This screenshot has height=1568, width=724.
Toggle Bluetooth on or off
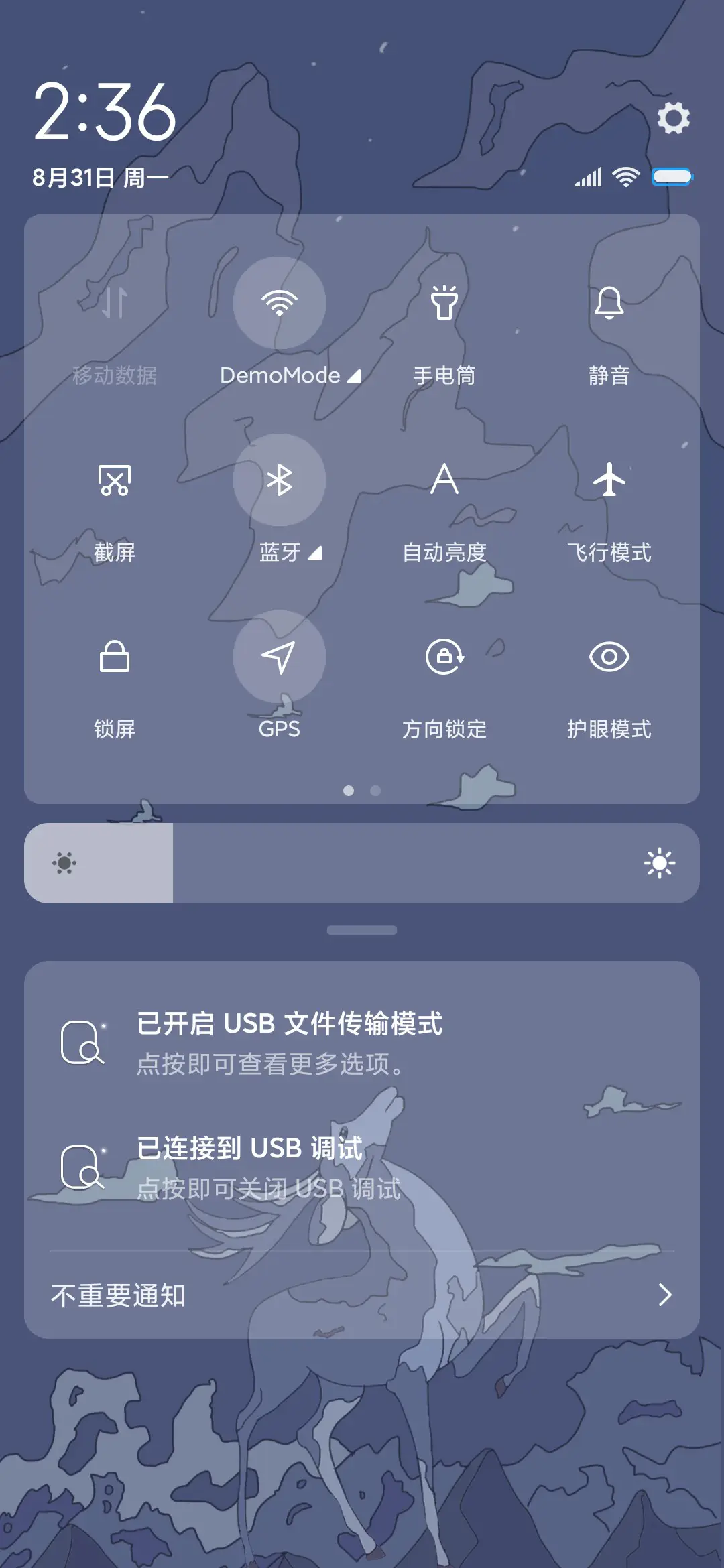click(x=280, y=480)
